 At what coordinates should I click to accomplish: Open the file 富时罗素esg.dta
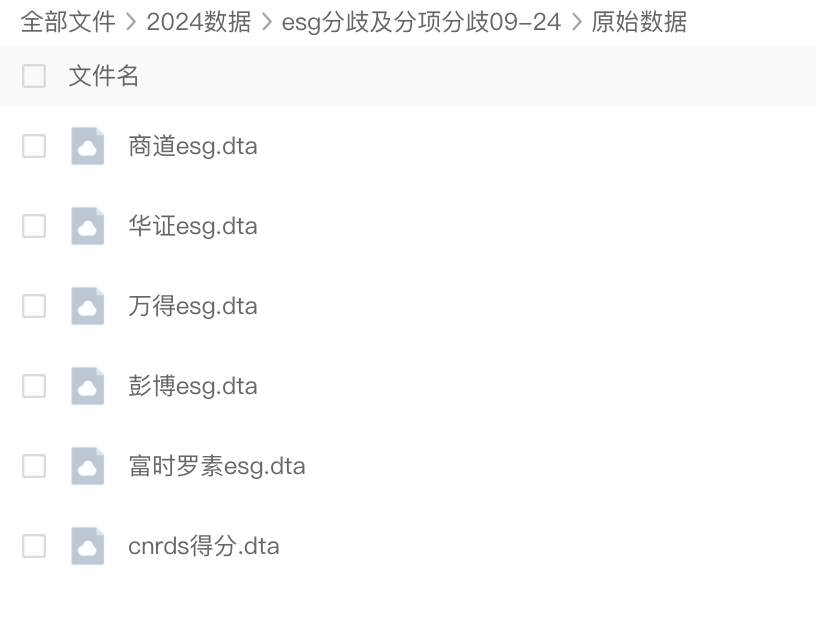click(x=216, y=466)
